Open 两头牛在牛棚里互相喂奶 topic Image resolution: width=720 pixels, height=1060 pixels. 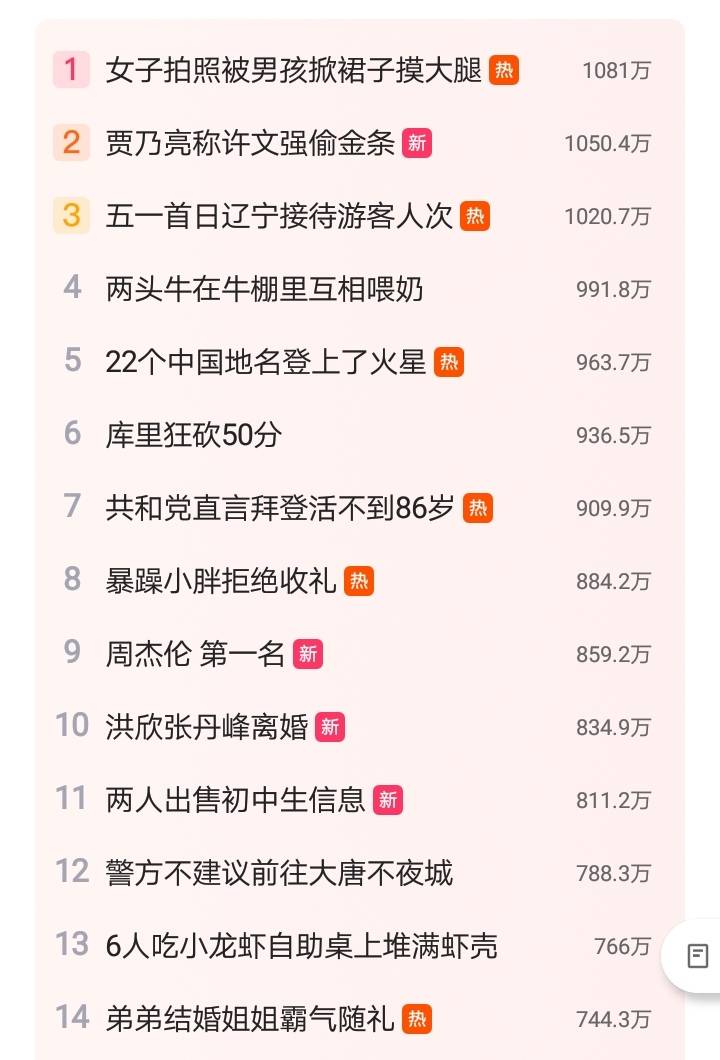click(x=264, y=289)
